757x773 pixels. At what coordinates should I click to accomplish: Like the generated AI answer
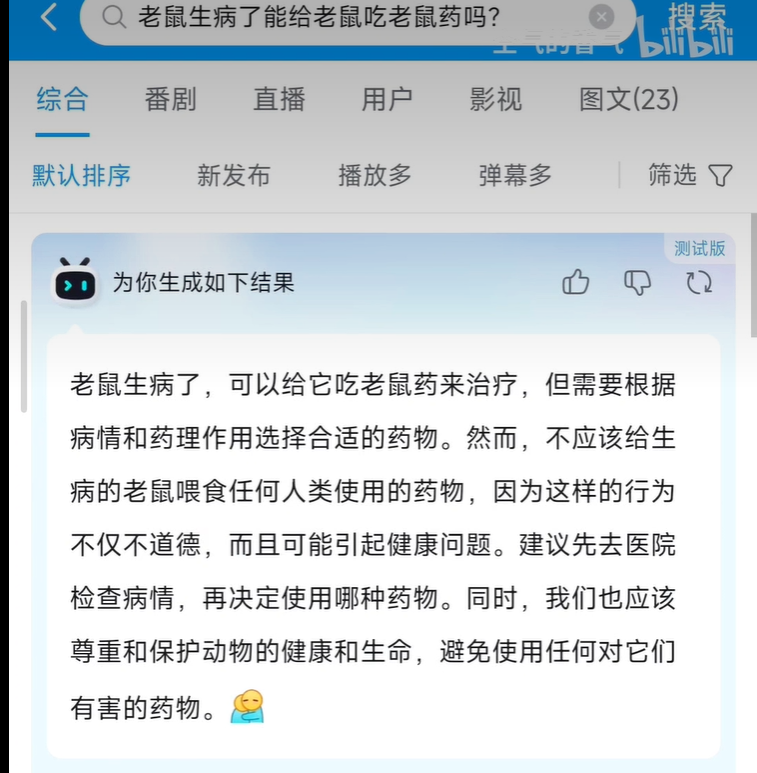(576, 283)
